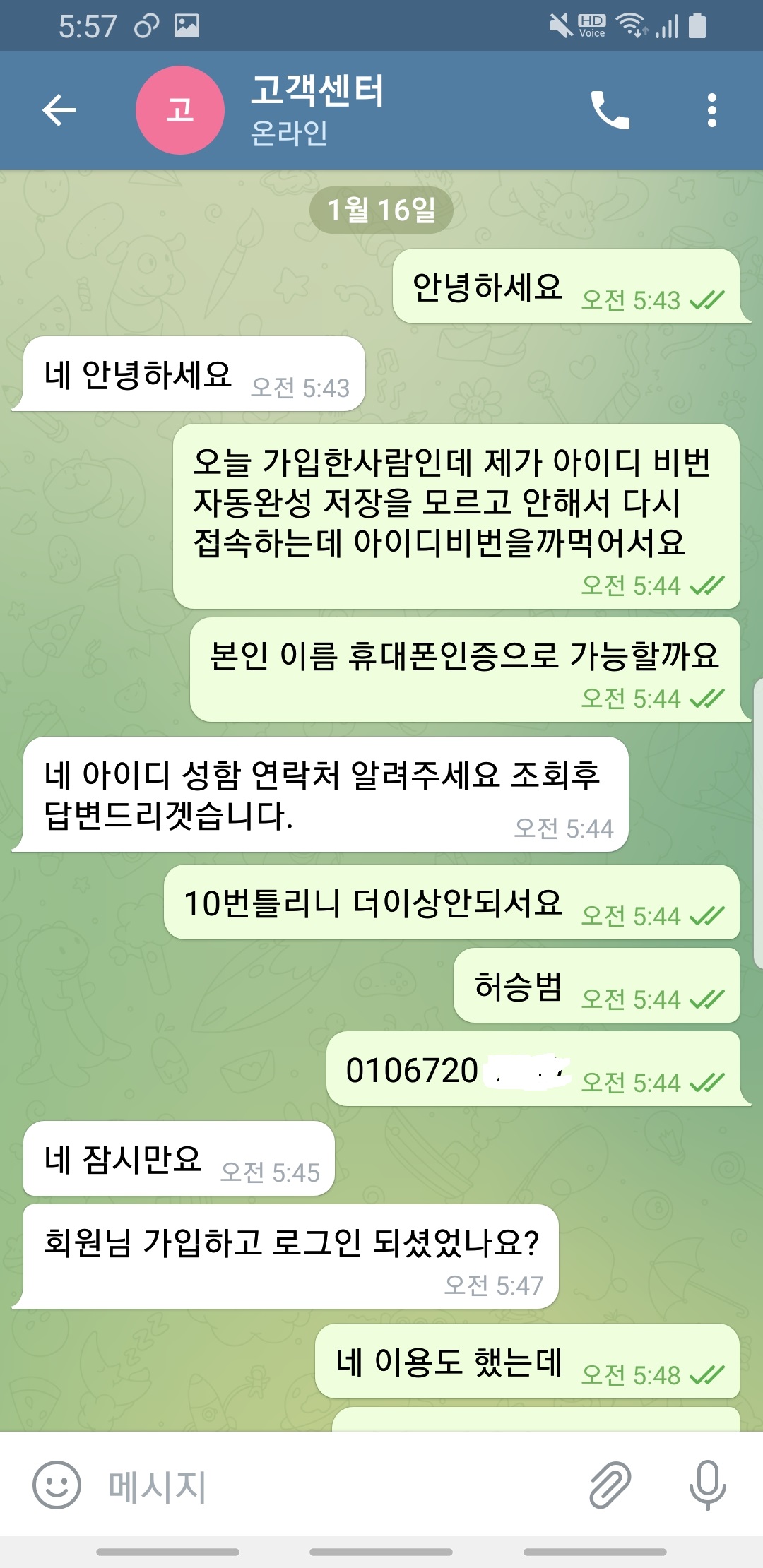Tap the microphone to record voice

(708, 1485)
